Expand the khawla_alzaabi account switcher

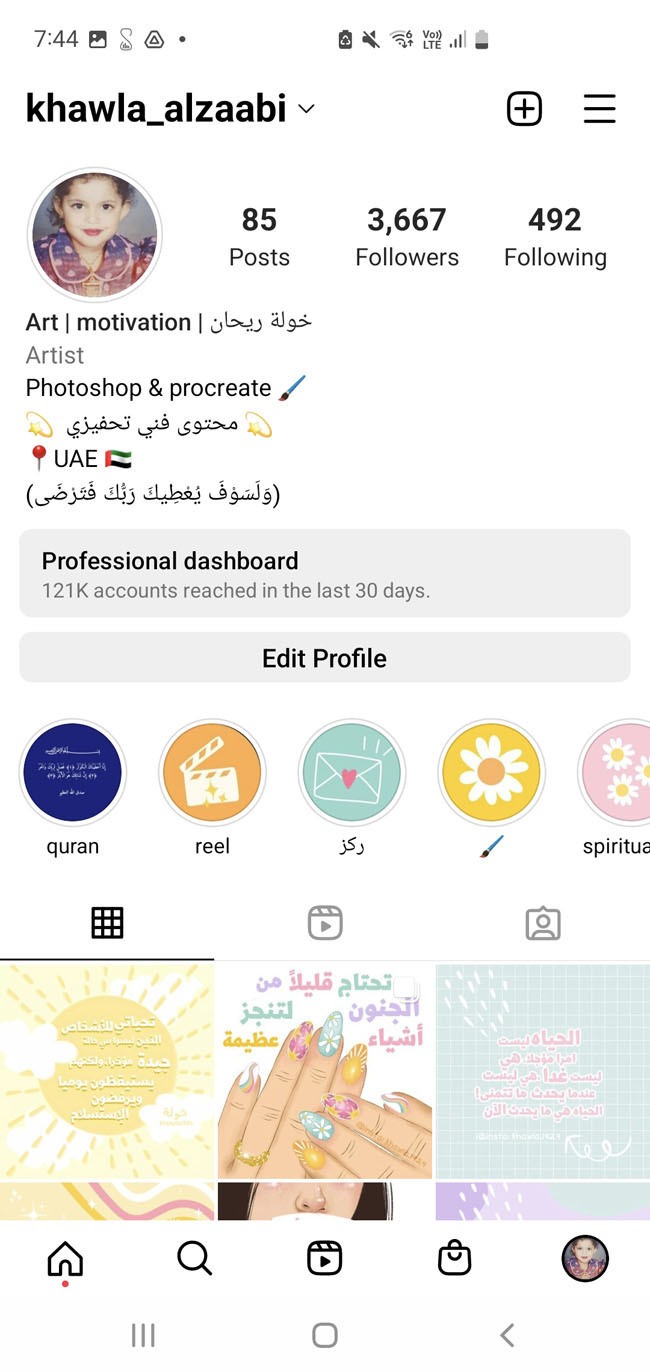[306, 109]
